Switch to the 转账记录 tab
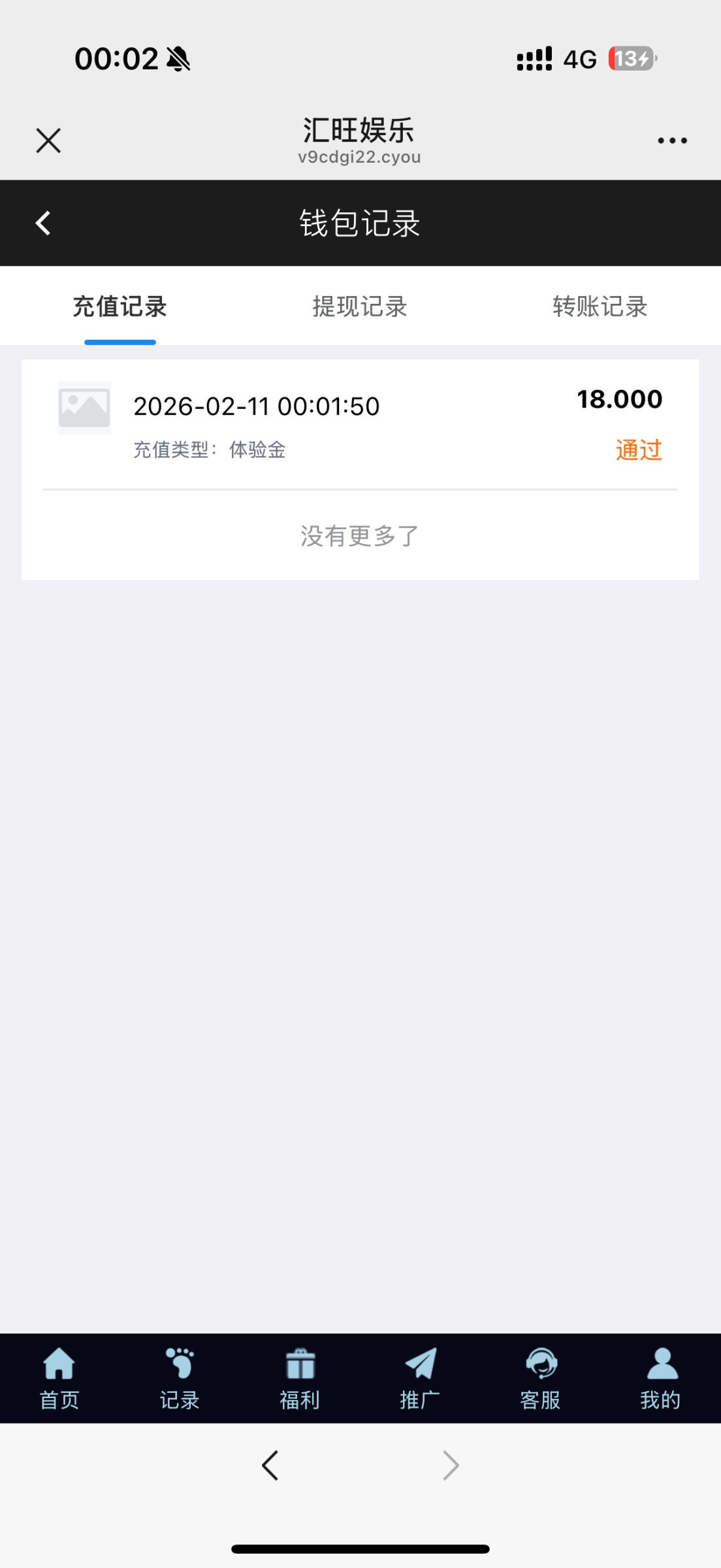The width and height of the screenshot is (721, 1568). tap(600, 306)
